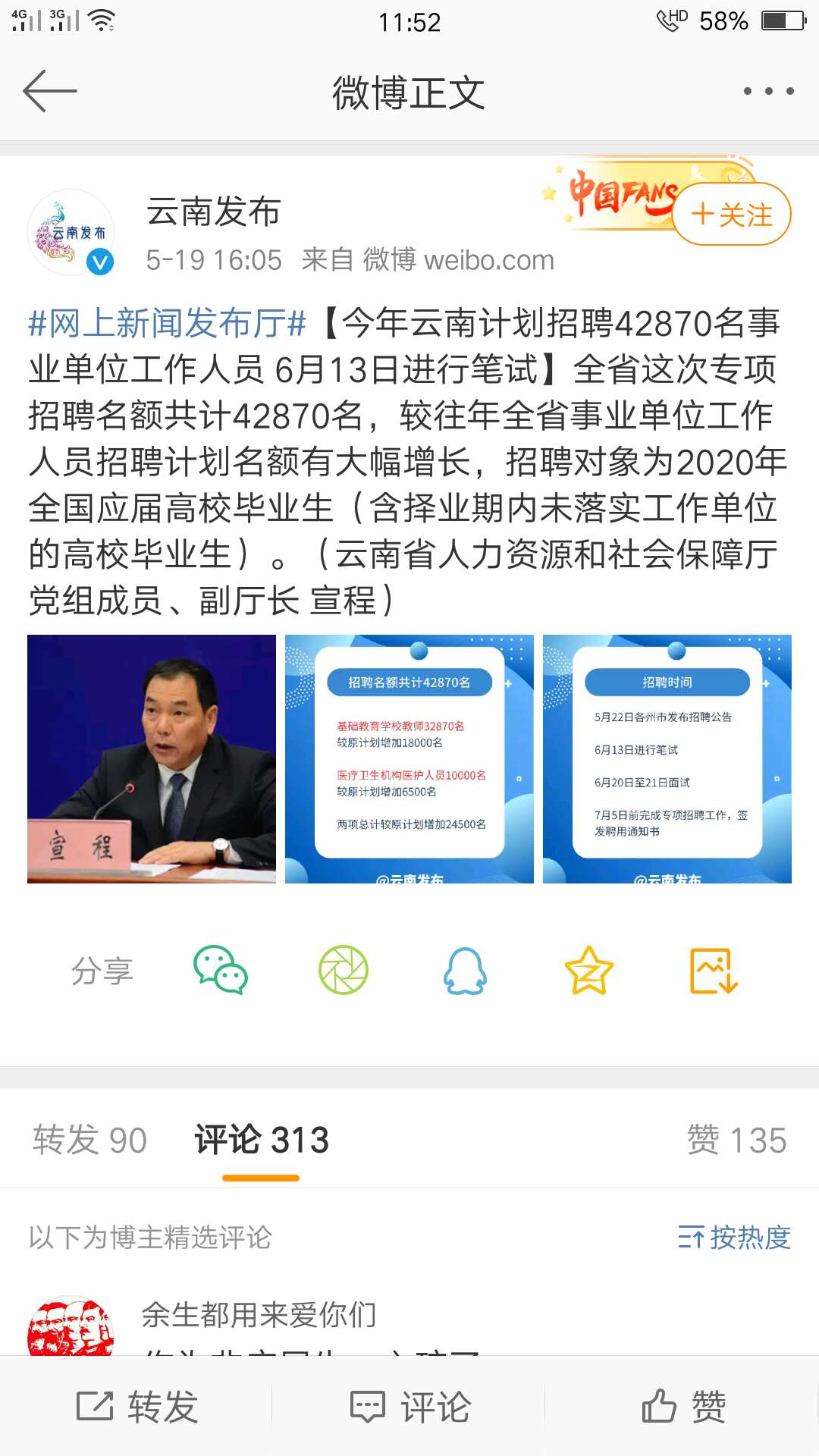Viewport: 819px width, 1456px height.
Task: Change comment sorting with 按热度
Action: click(734, 1238)
